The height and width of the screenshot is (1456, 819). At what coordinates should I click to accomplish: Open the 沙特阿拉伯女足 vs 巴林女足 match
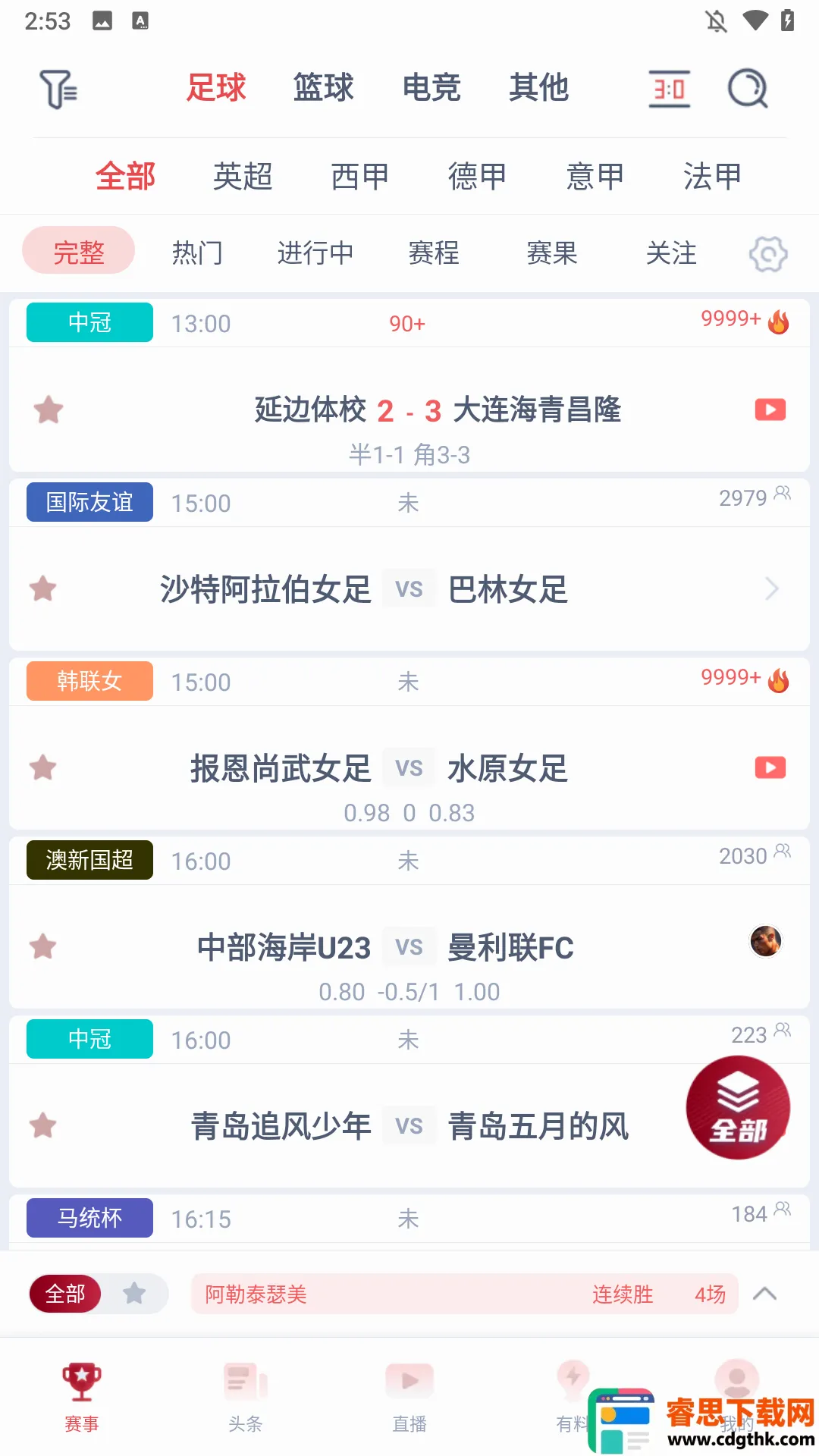pyautogui.click(x=409, y=589)
